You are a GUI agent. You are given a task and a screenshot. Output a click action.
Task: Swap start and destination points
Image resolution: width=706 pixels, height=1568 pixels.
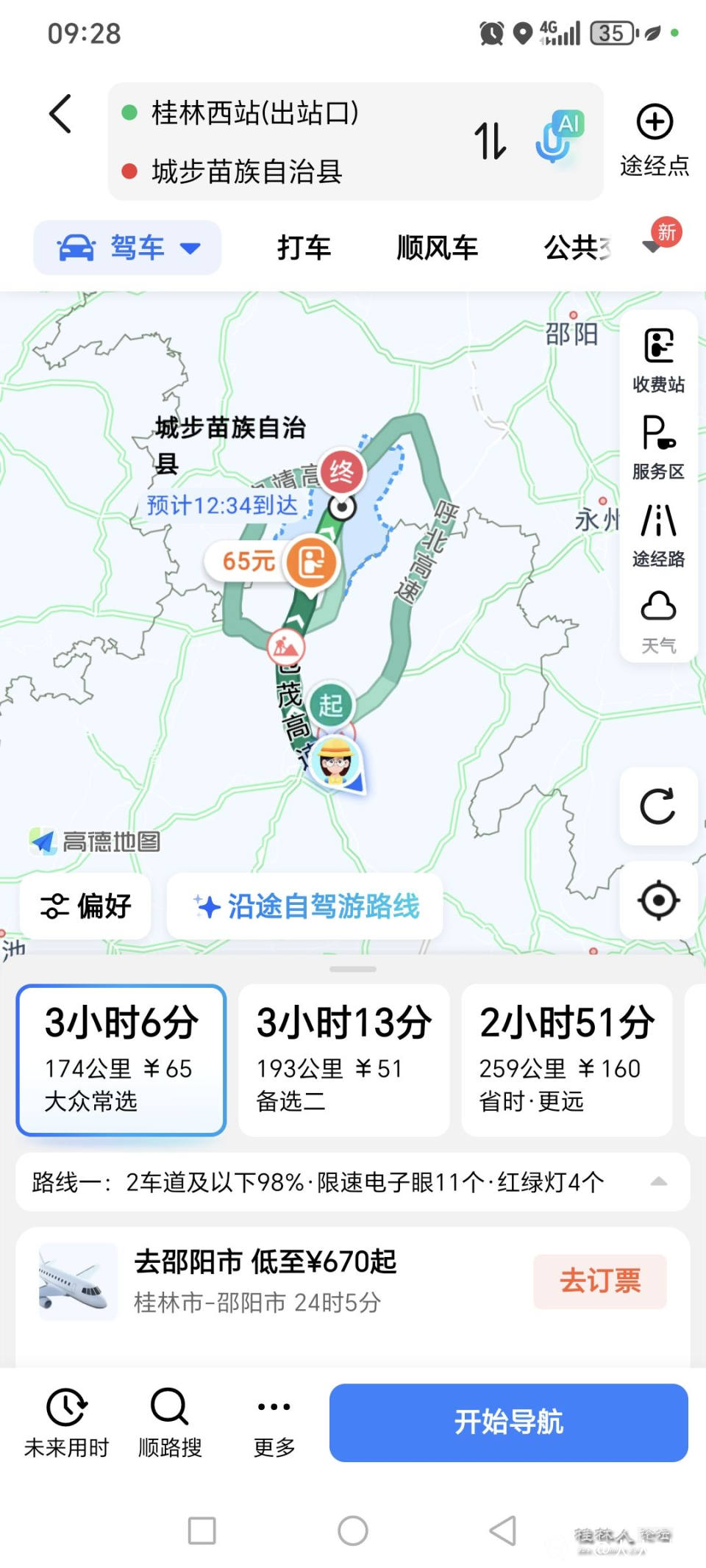(x=490, y=140)
